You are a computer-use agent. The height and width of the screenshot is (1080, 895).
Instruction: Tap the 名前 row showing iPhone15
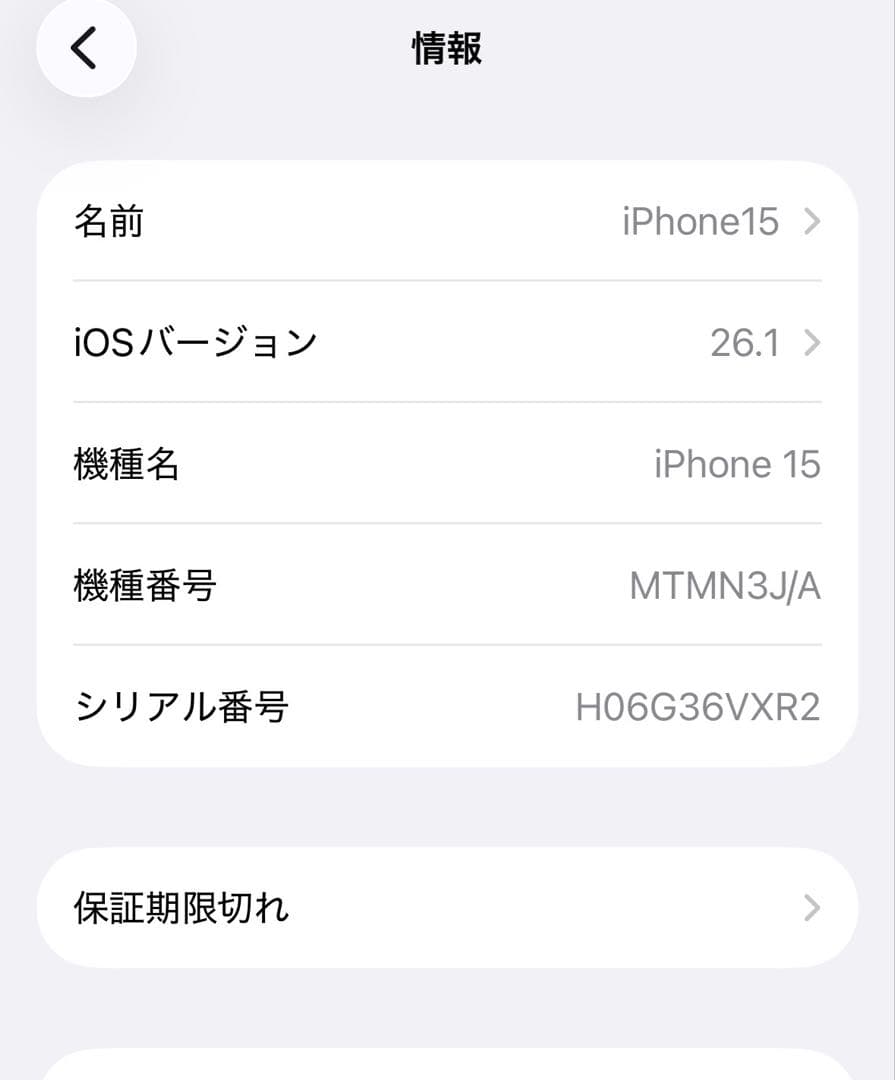point(447,222)
